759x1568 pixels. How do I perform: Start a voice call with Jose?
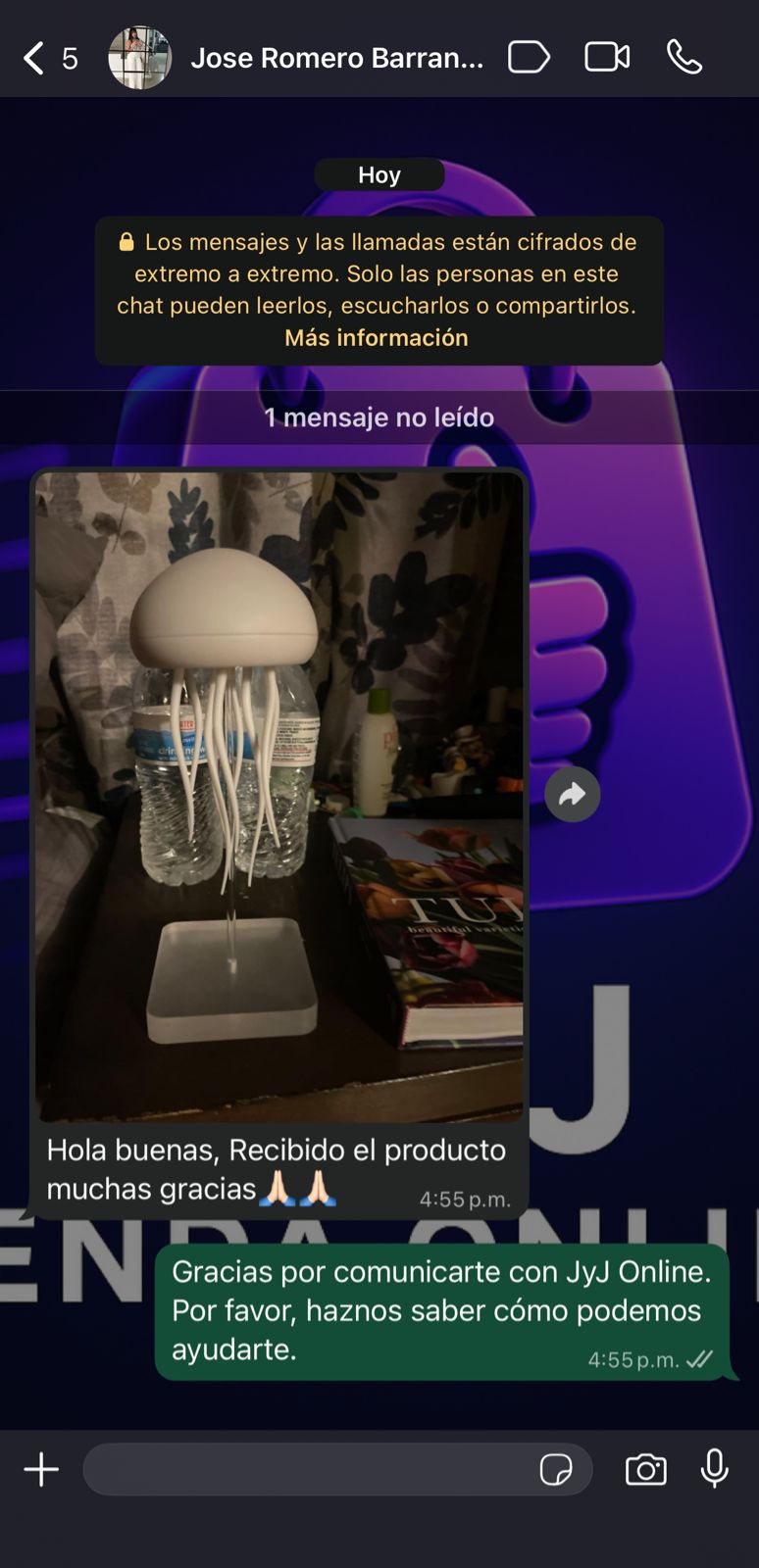684,58
